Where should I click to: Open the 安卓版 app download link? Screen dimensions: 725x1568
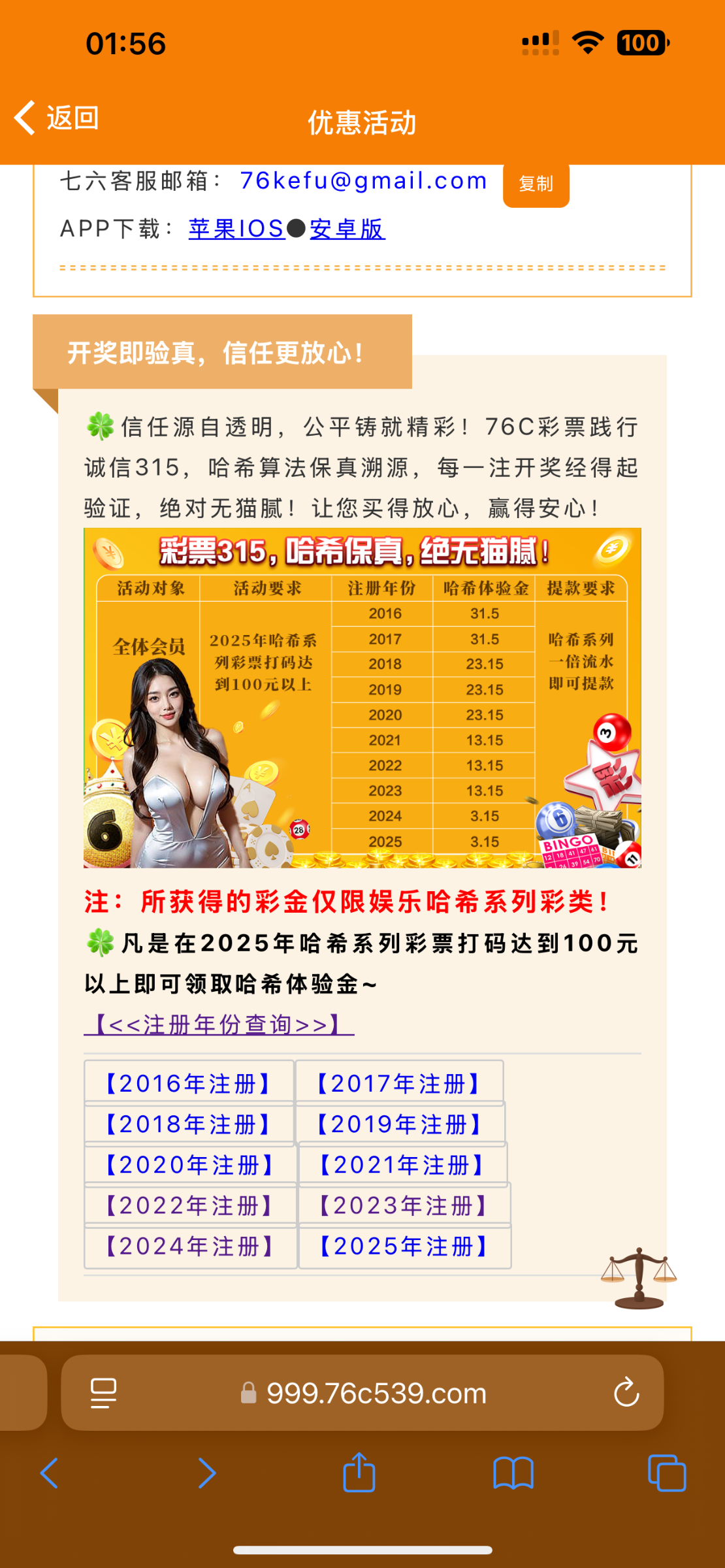[347, 229]
